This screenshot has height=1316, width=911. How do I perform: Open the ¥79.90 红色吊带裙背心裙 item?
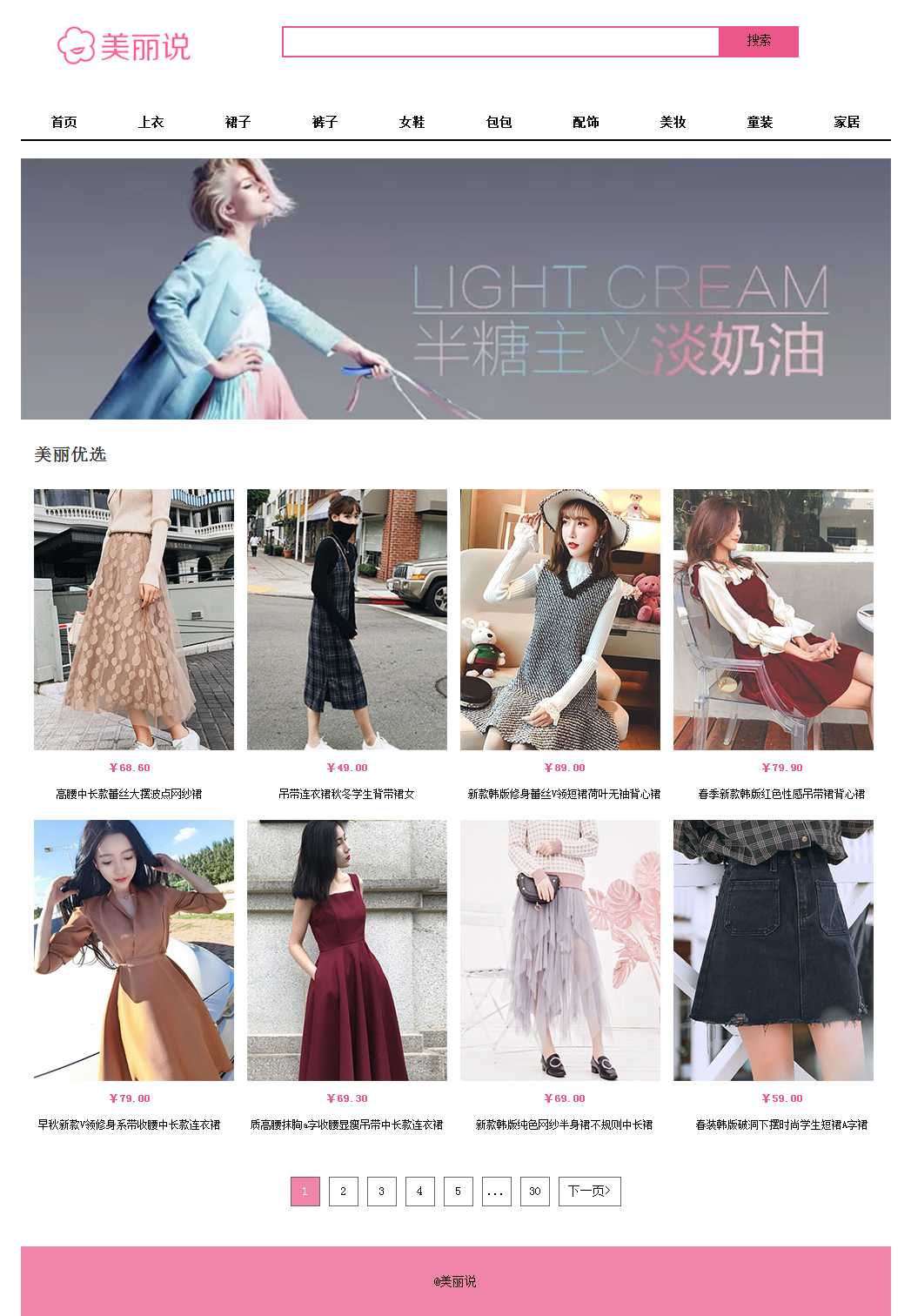[773, 619]
